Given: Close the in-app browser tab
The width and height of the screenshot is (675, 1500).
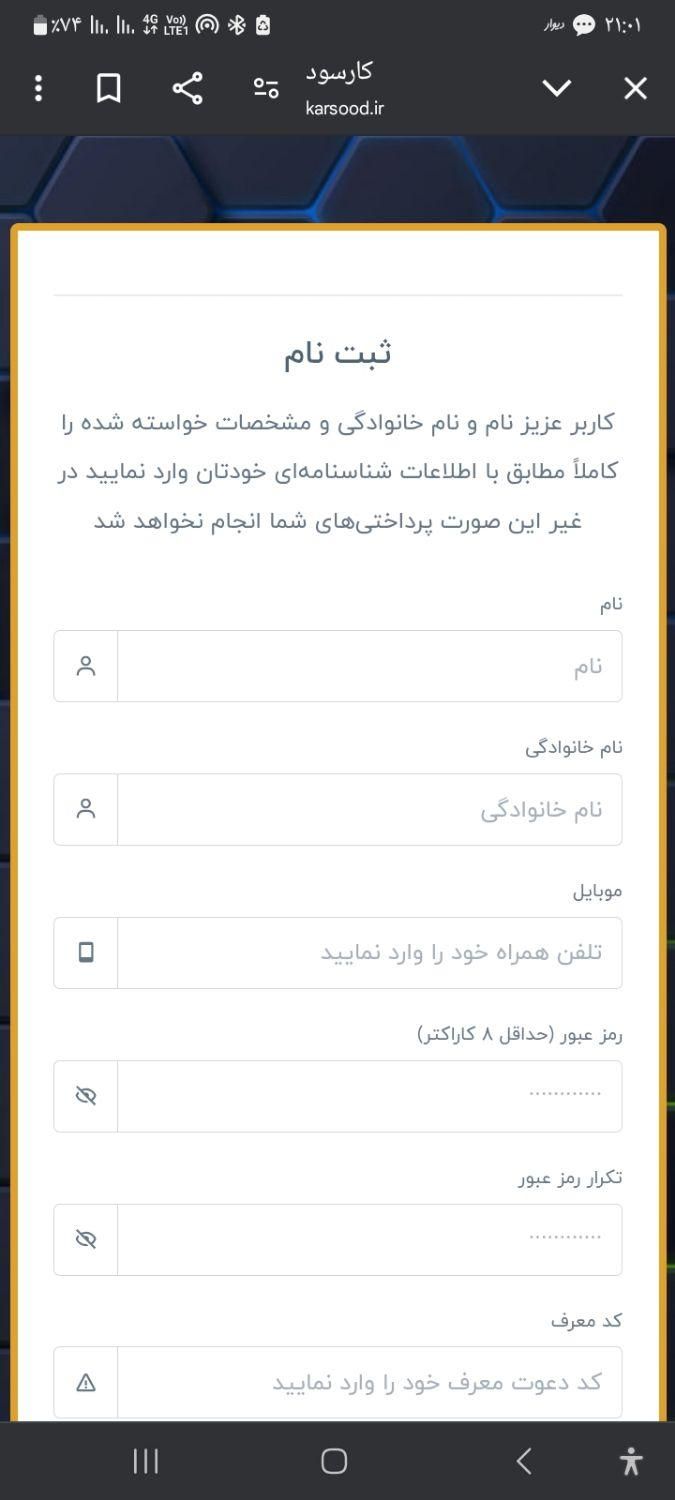Looking at the screenshot, I should point(635,89).
